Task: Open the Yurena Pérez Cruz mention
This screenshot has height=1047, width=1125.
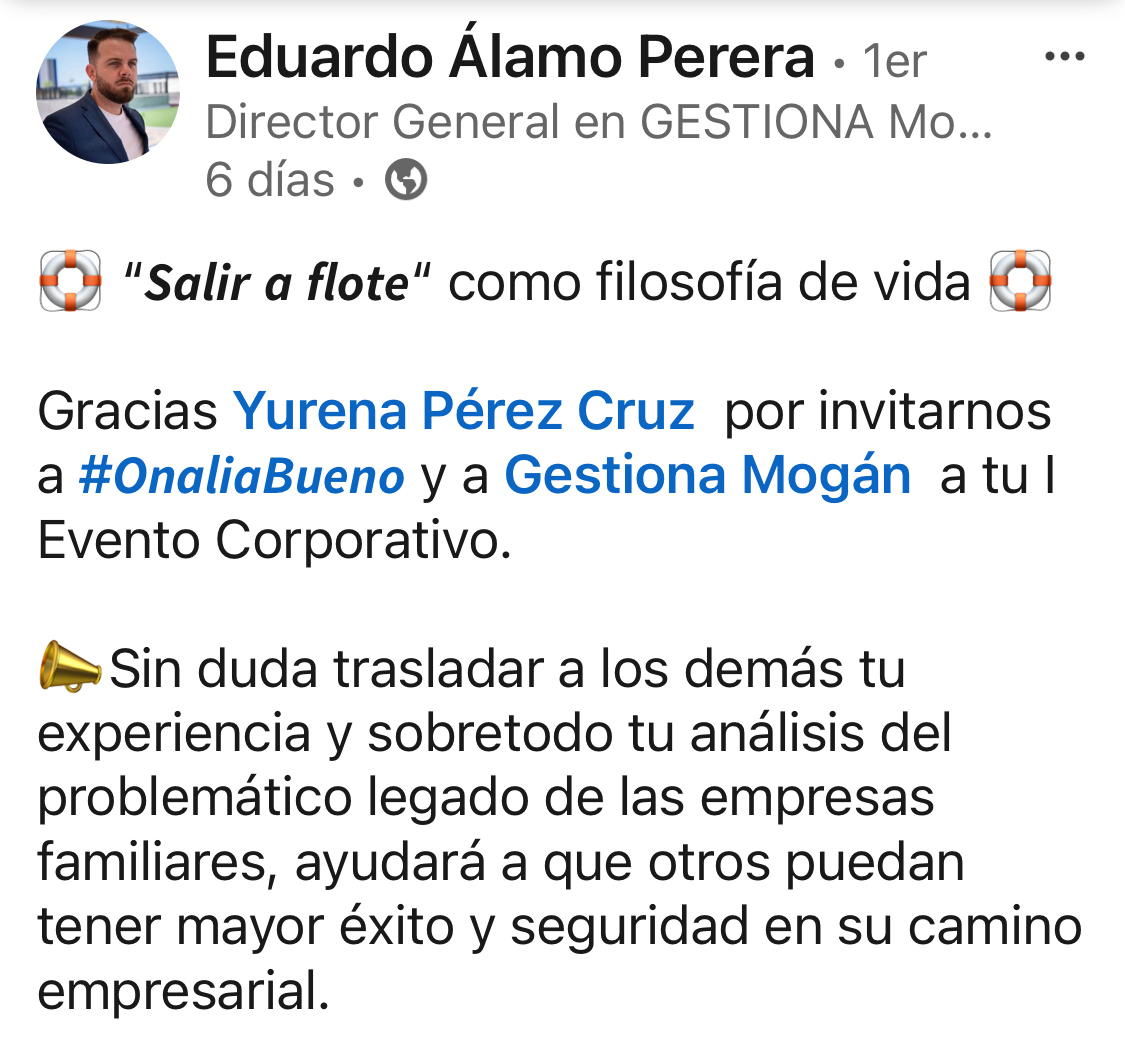Action: point(463,411)
